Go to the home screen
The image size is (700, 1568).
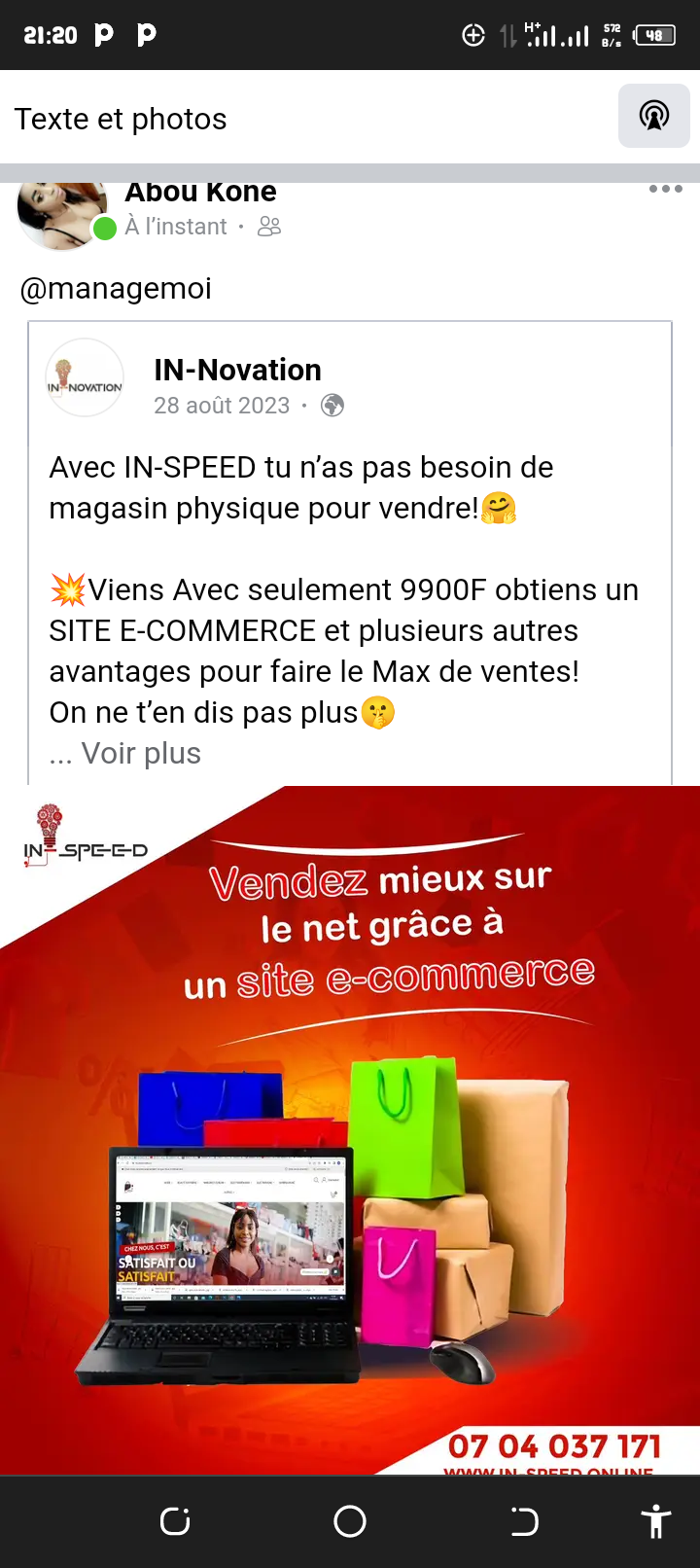[x=350, y=1521]
